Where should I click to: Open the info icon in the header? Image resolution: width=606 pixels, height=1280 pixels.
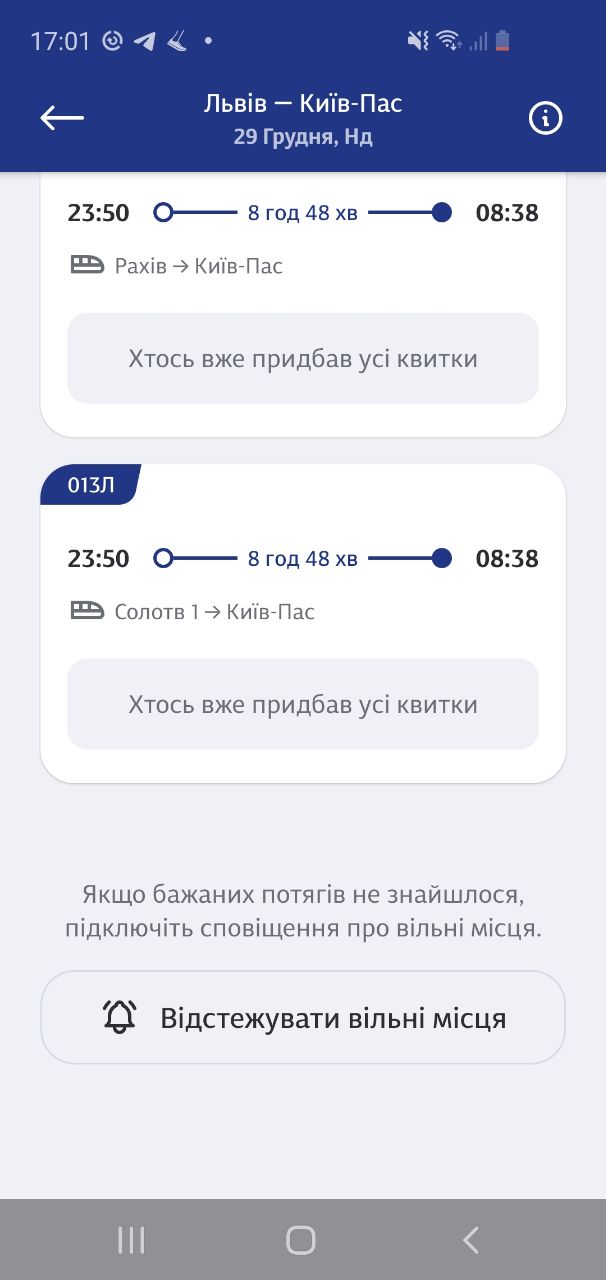tap(545, 118)
